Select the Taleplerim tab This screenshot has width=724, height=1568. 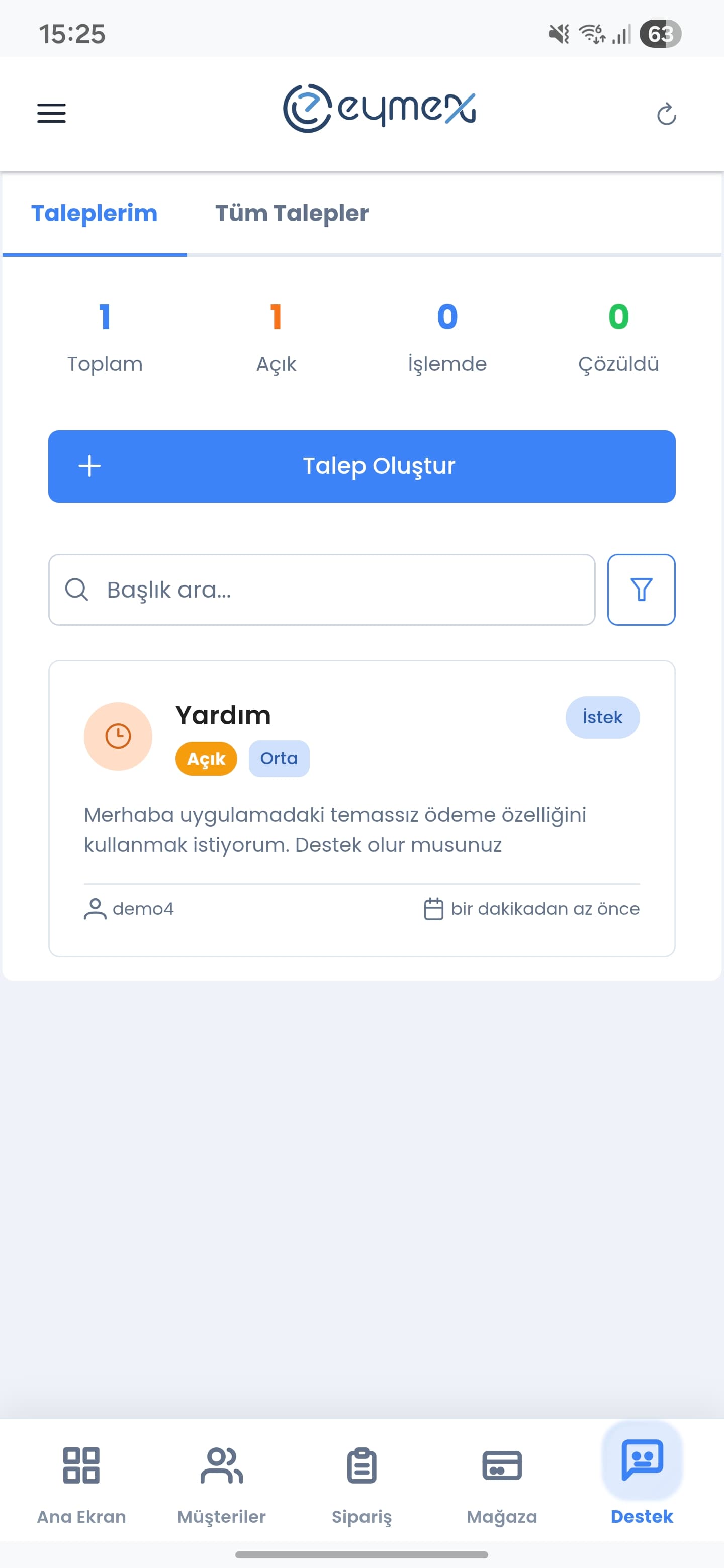(95, 213)
